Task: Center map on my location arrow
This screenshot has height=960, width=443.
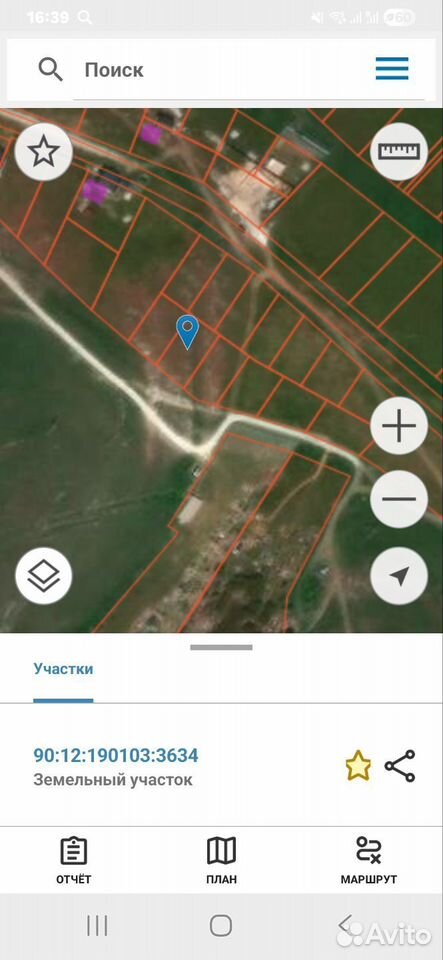Action: (399, 576)
